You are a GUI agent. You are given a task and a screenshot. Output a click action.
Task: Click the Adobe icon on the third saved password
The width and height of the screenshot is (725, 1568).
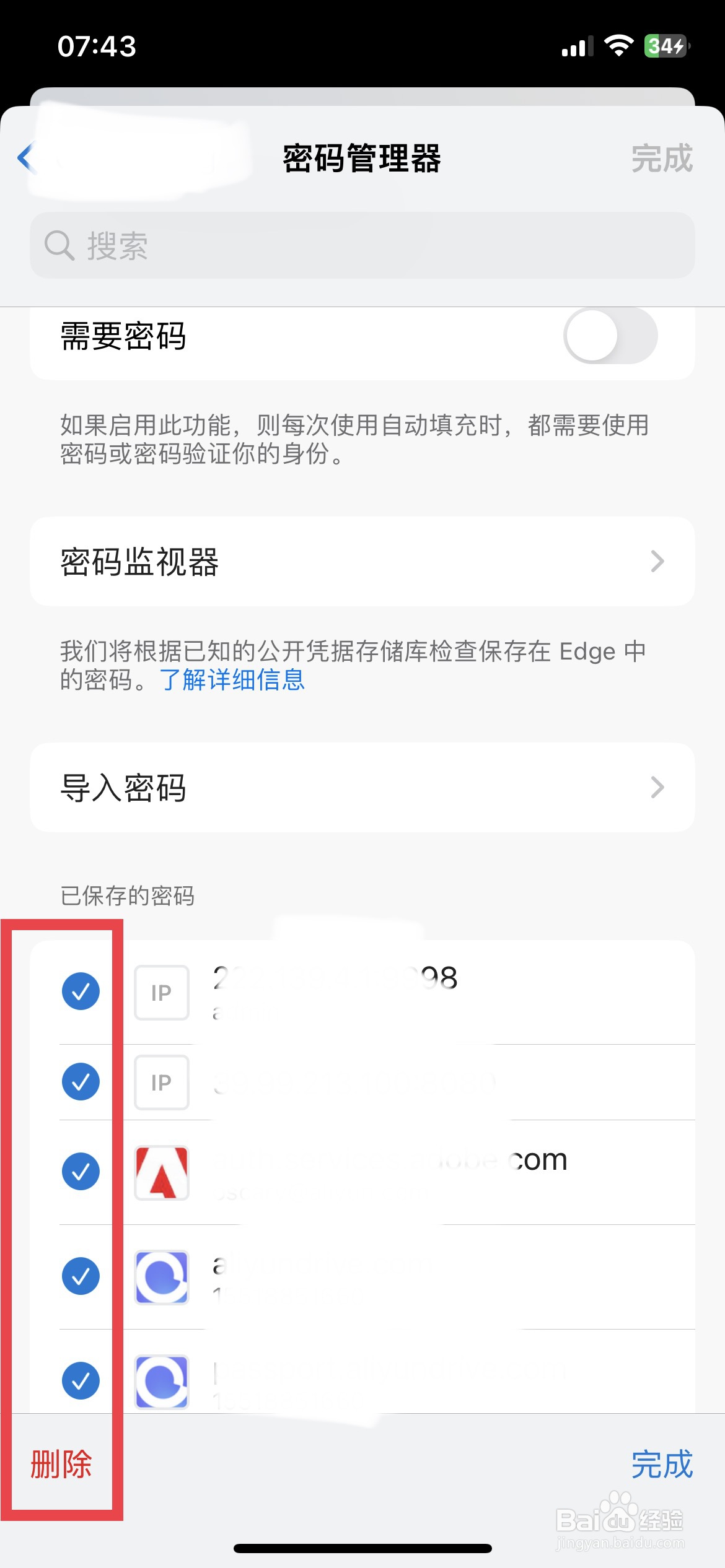[x=161, y=1172]
